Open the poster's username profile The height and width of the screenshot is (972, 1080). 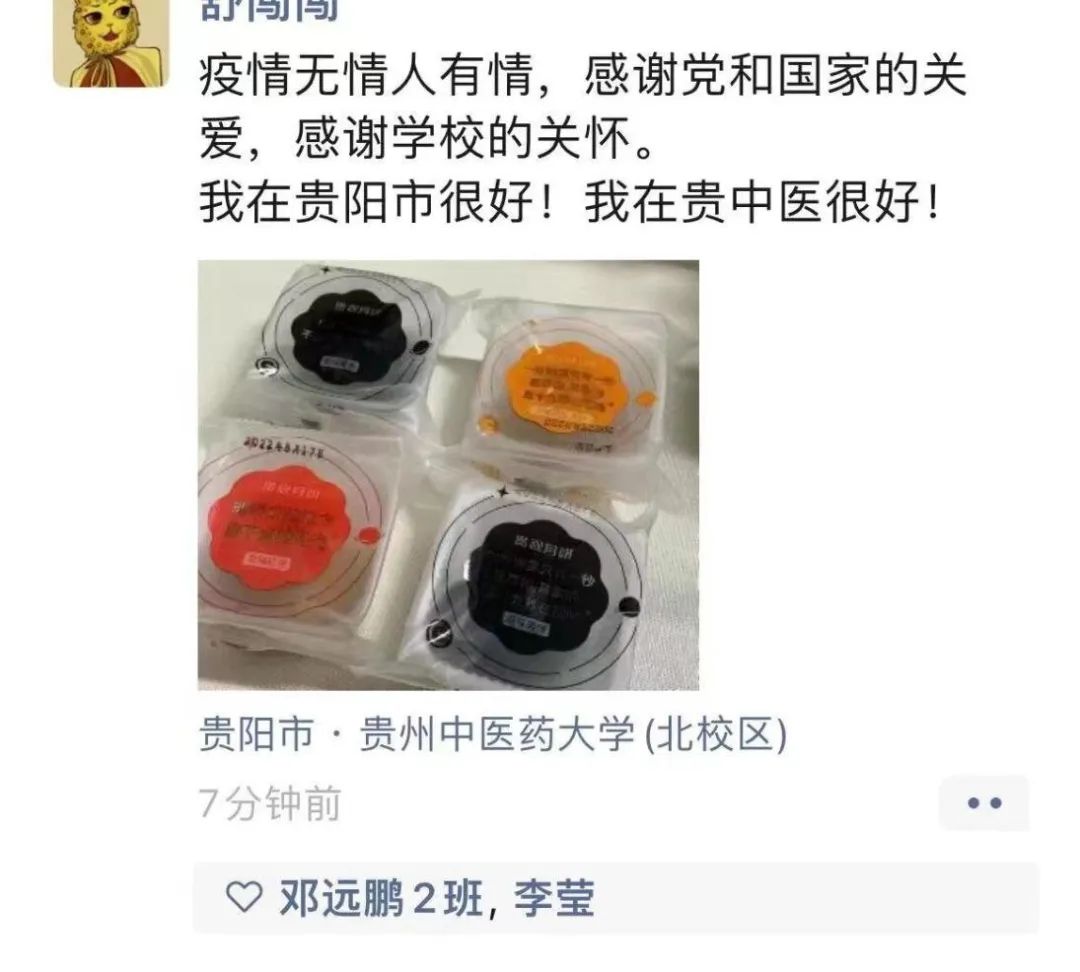coord(269,10)
